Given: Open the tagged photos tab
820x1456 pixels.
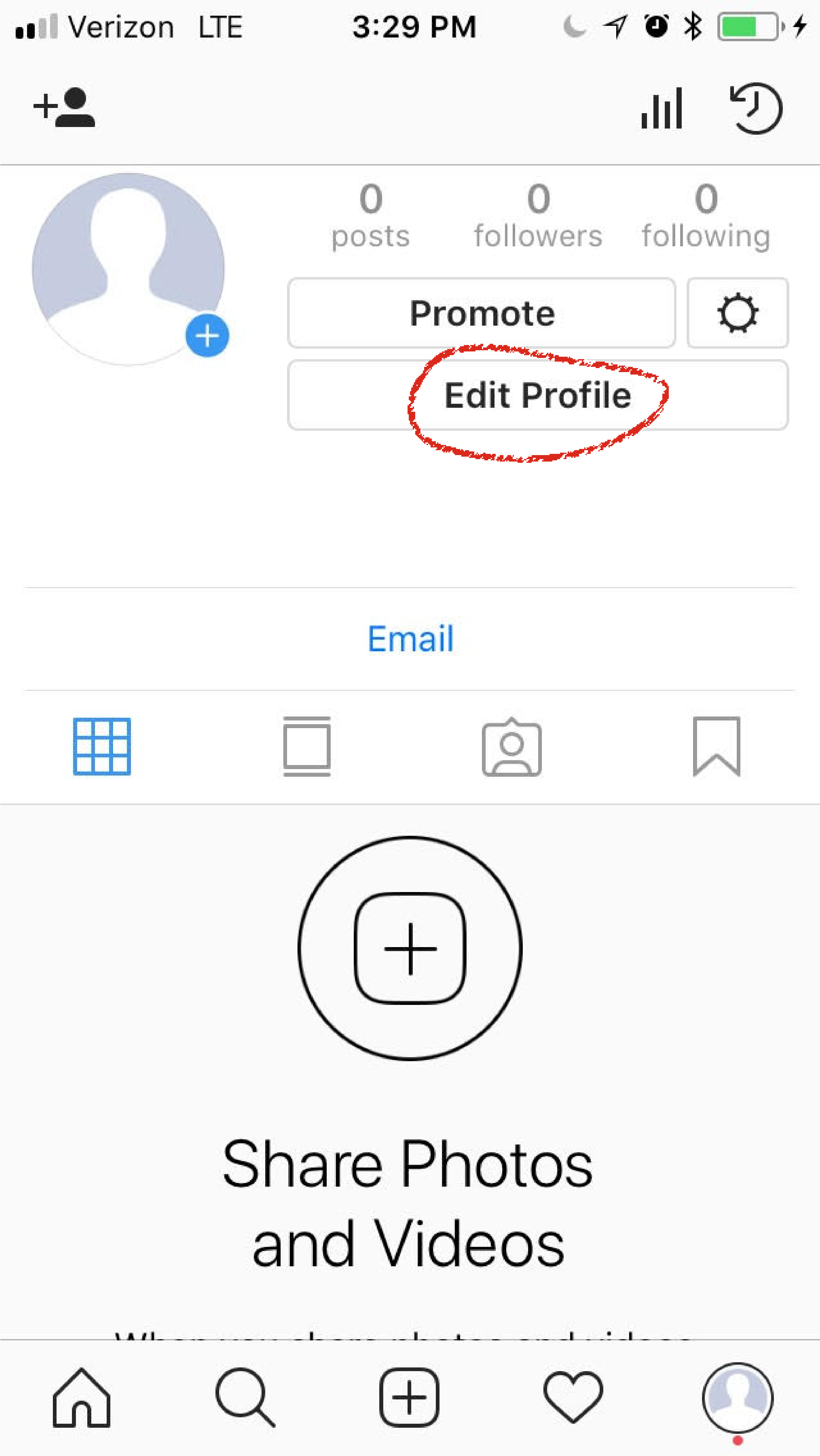Looking at the screenshot, I should 511,747.
